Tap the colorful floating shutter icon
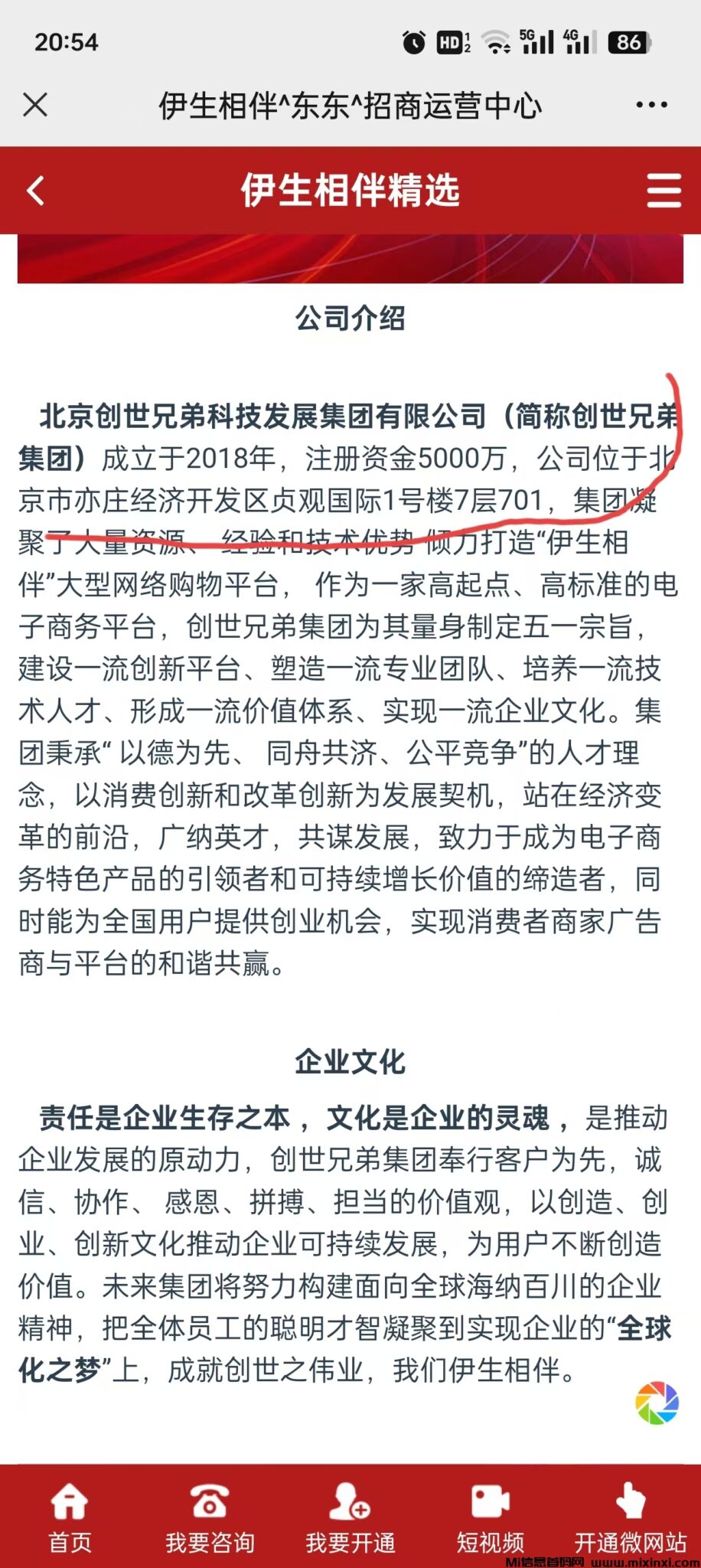 coord(657,1403)
